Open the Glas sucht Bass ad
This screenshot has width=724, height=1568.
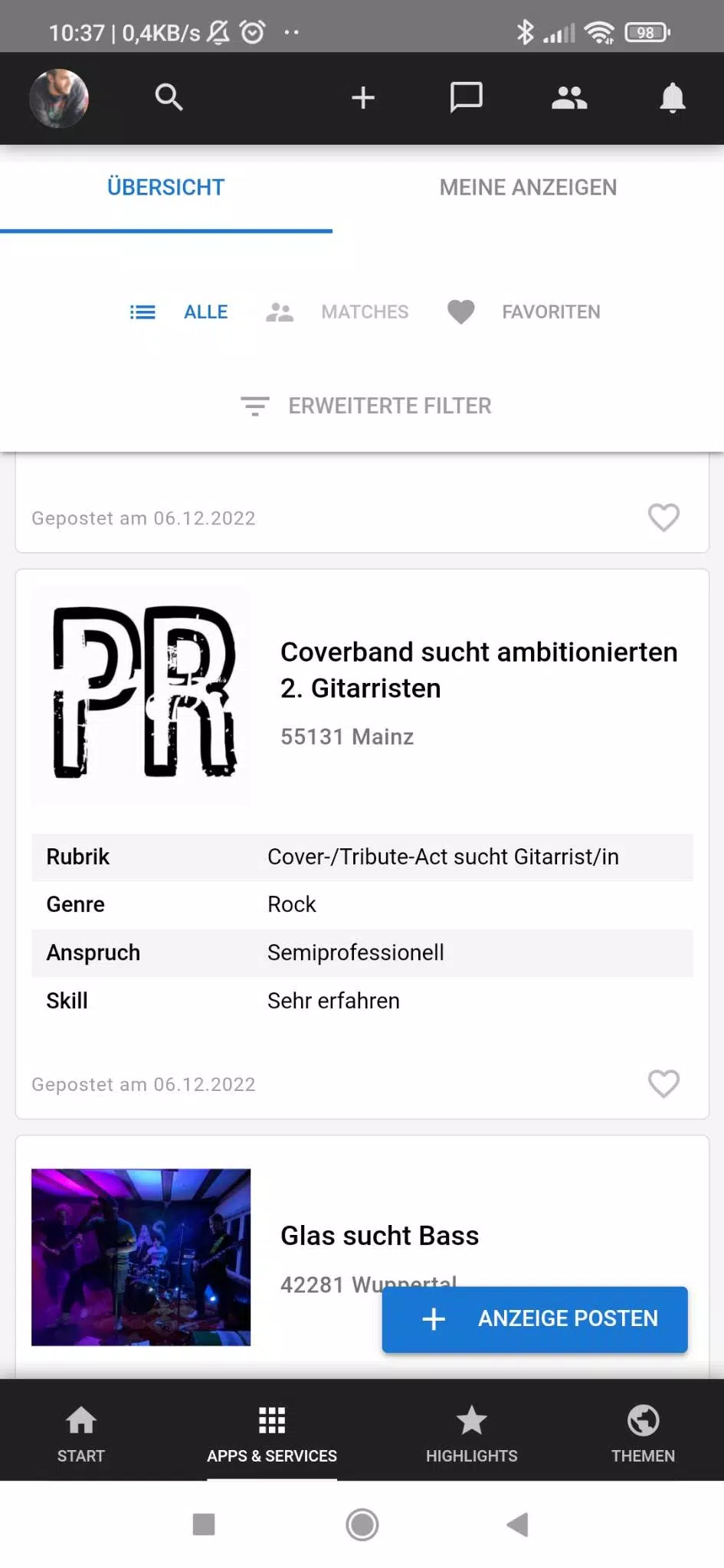pos(379,1236)
